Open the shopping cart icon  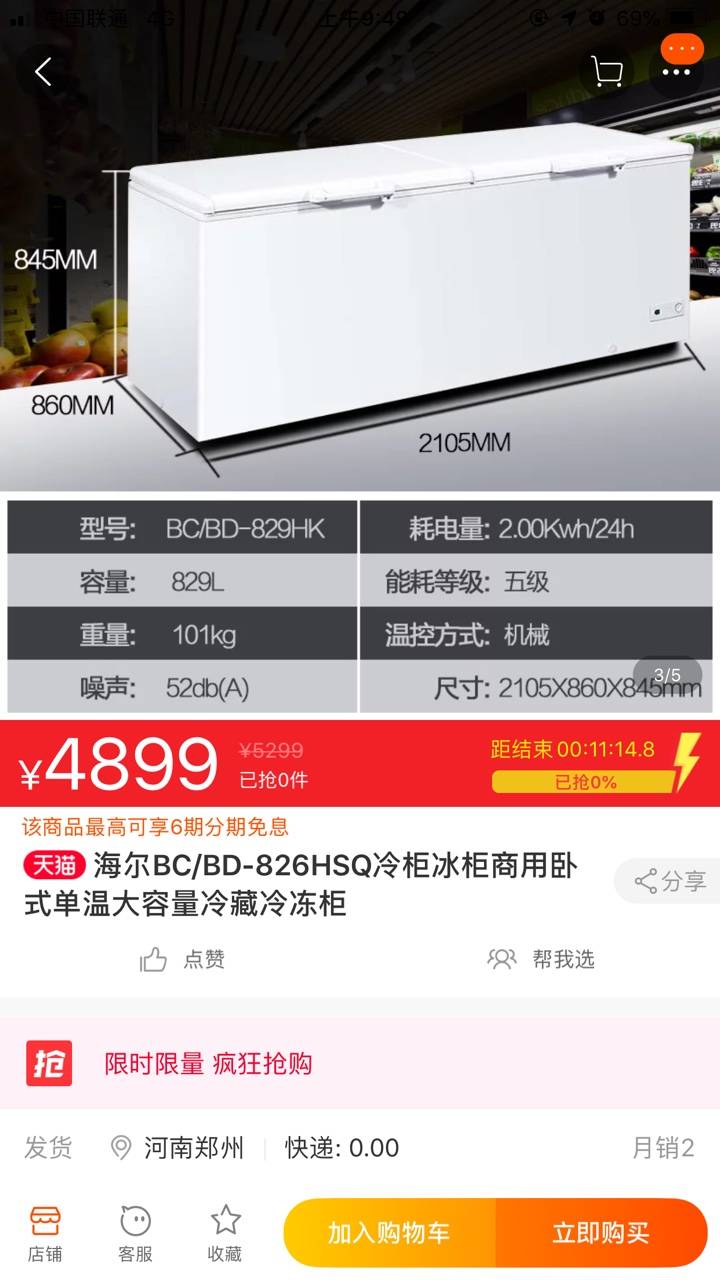click(607, 72)
